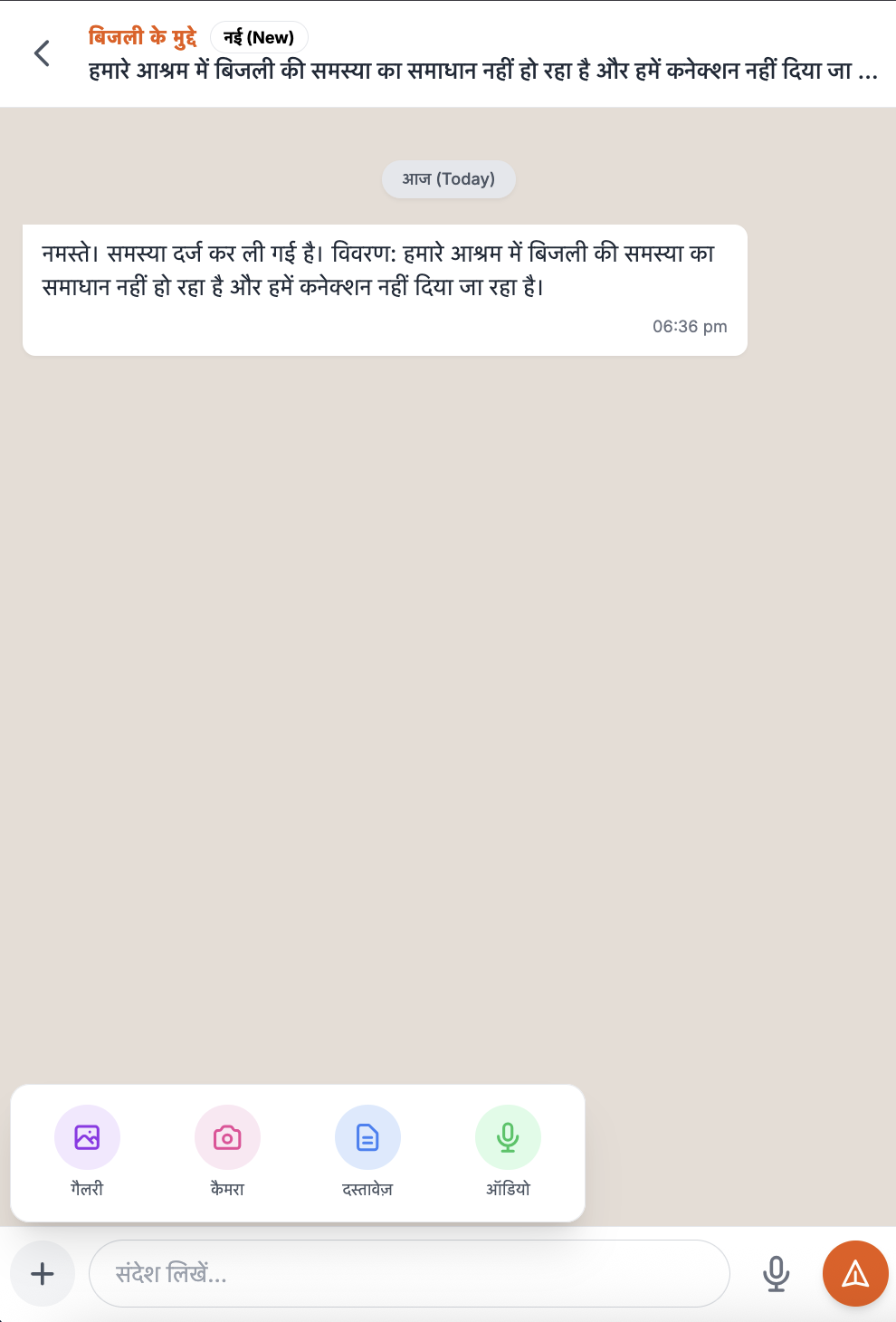Select the नई (New) status badge
The width and height of the screenshot is (896, 1322).
[x=257, y=37]
